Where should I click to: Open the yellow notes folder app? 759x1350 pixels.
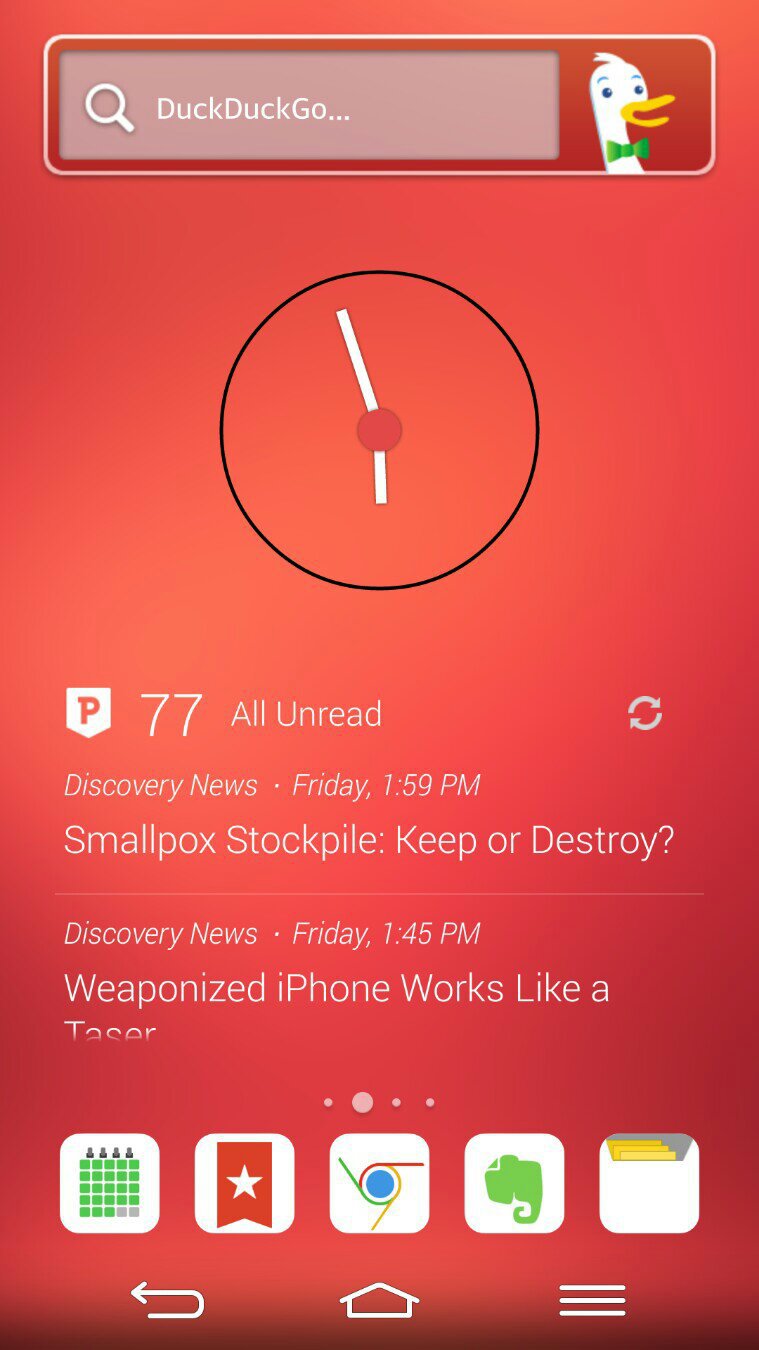649,1183
